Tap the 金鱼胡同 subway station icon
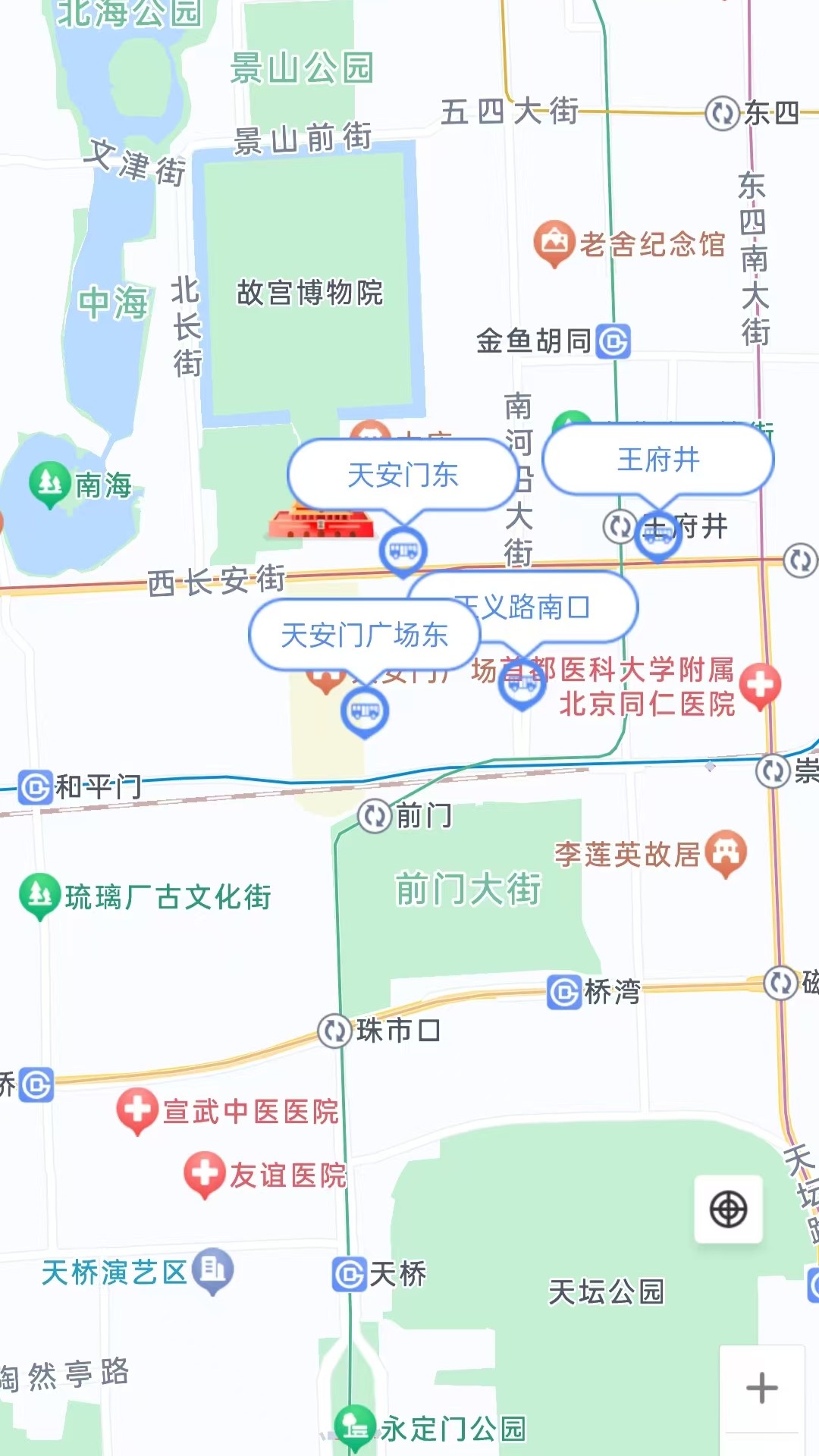 (x=613, y=341)
